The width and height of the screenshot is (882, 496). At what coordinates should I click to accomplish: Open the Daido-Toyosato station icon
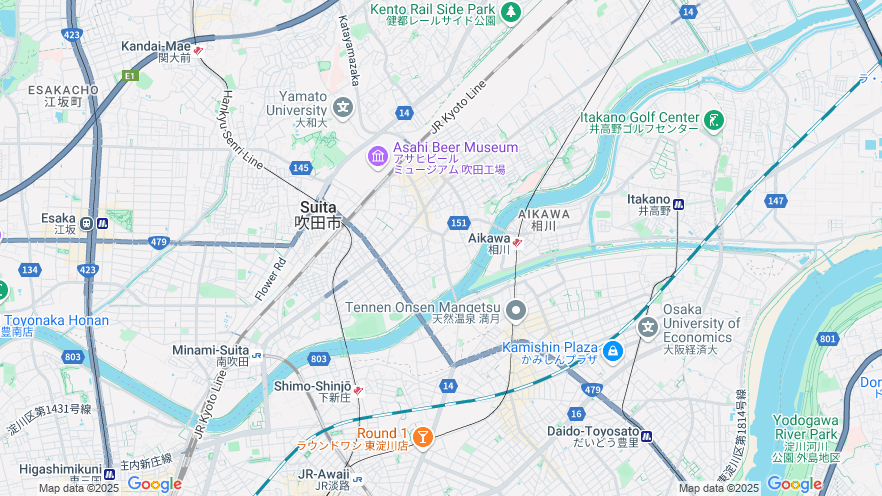pyautogui.click(x=647, y=436)
